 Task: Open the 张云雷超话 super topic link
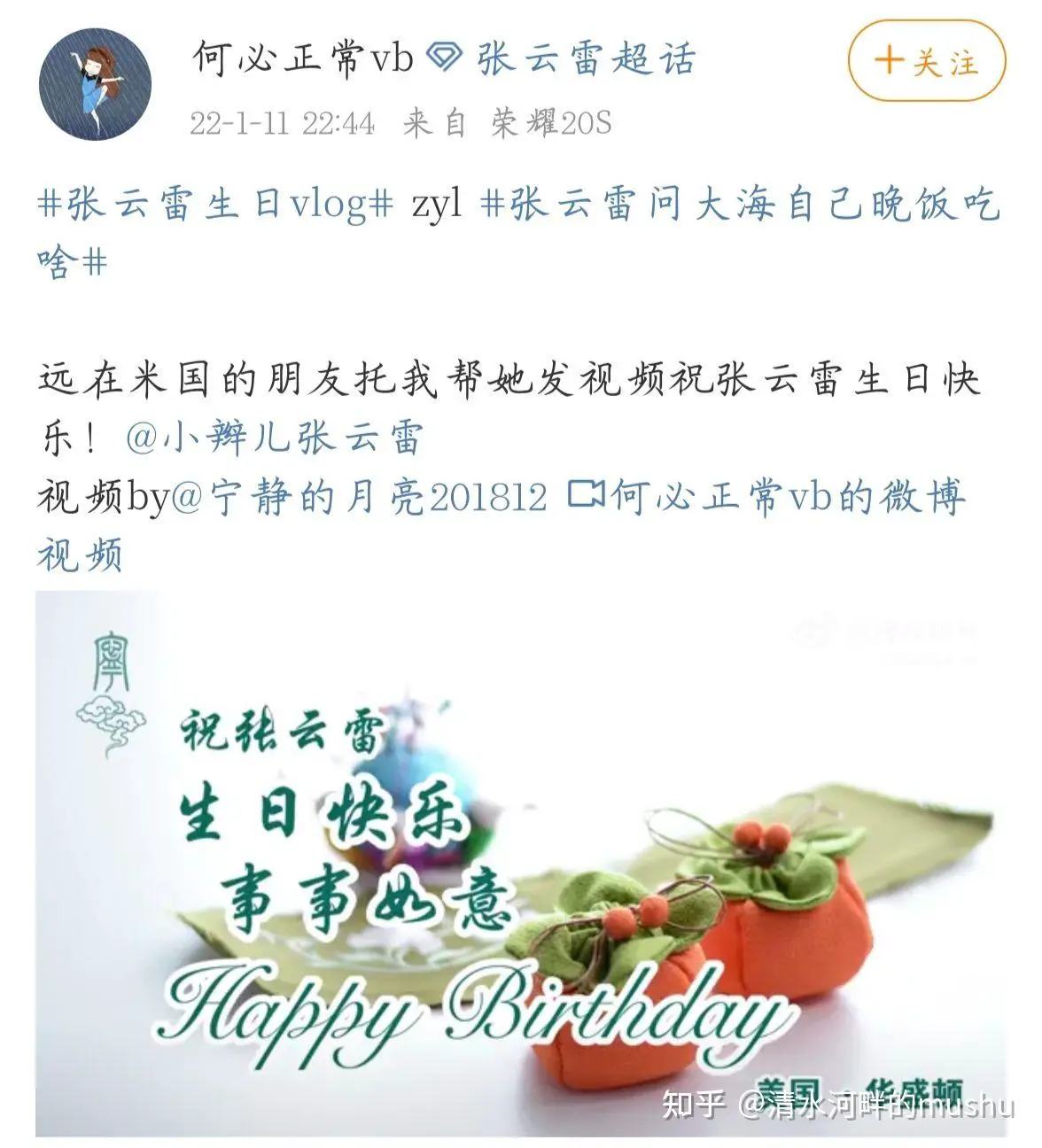(585, 59)
